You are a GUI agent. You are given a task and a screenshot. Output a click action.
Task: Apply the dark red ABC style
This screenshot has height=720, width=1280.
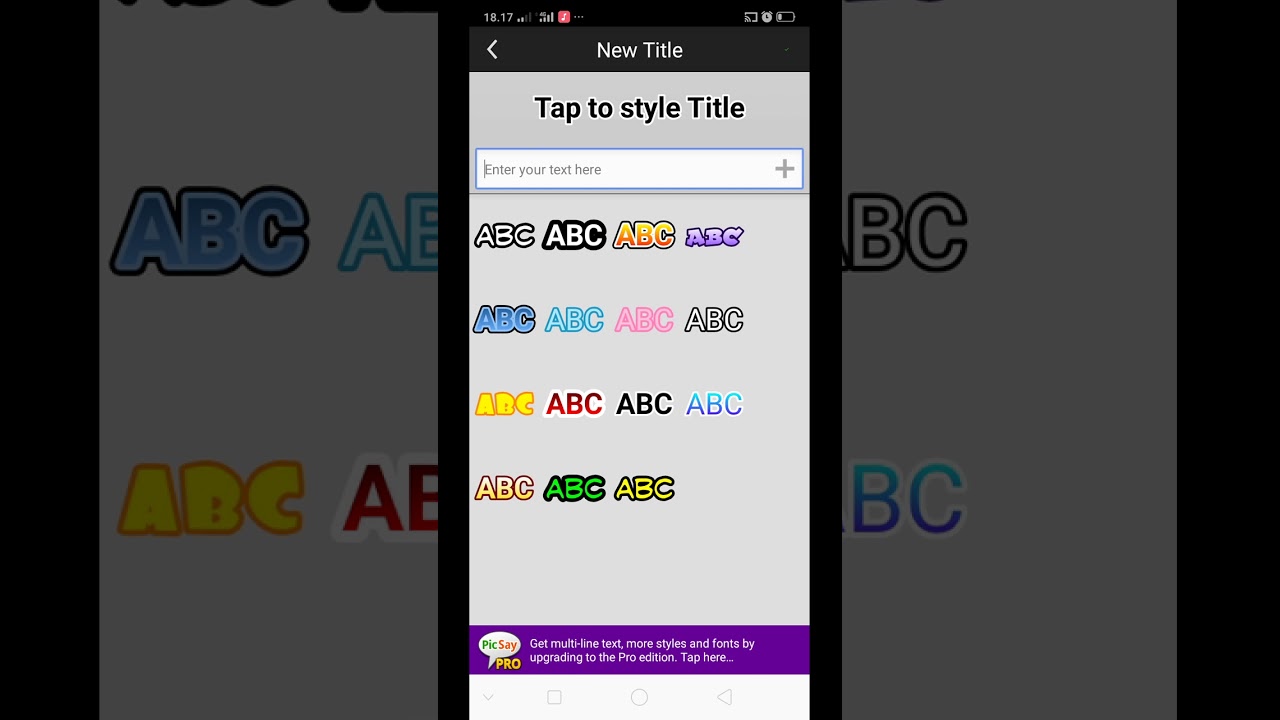(574, 404)
